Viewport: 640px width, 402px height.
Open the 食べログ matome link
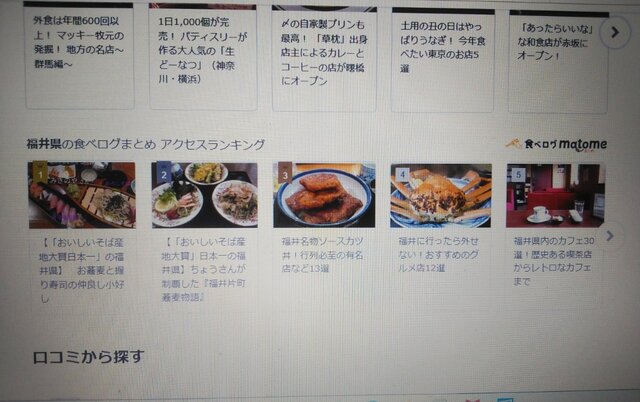pos(556,145)
